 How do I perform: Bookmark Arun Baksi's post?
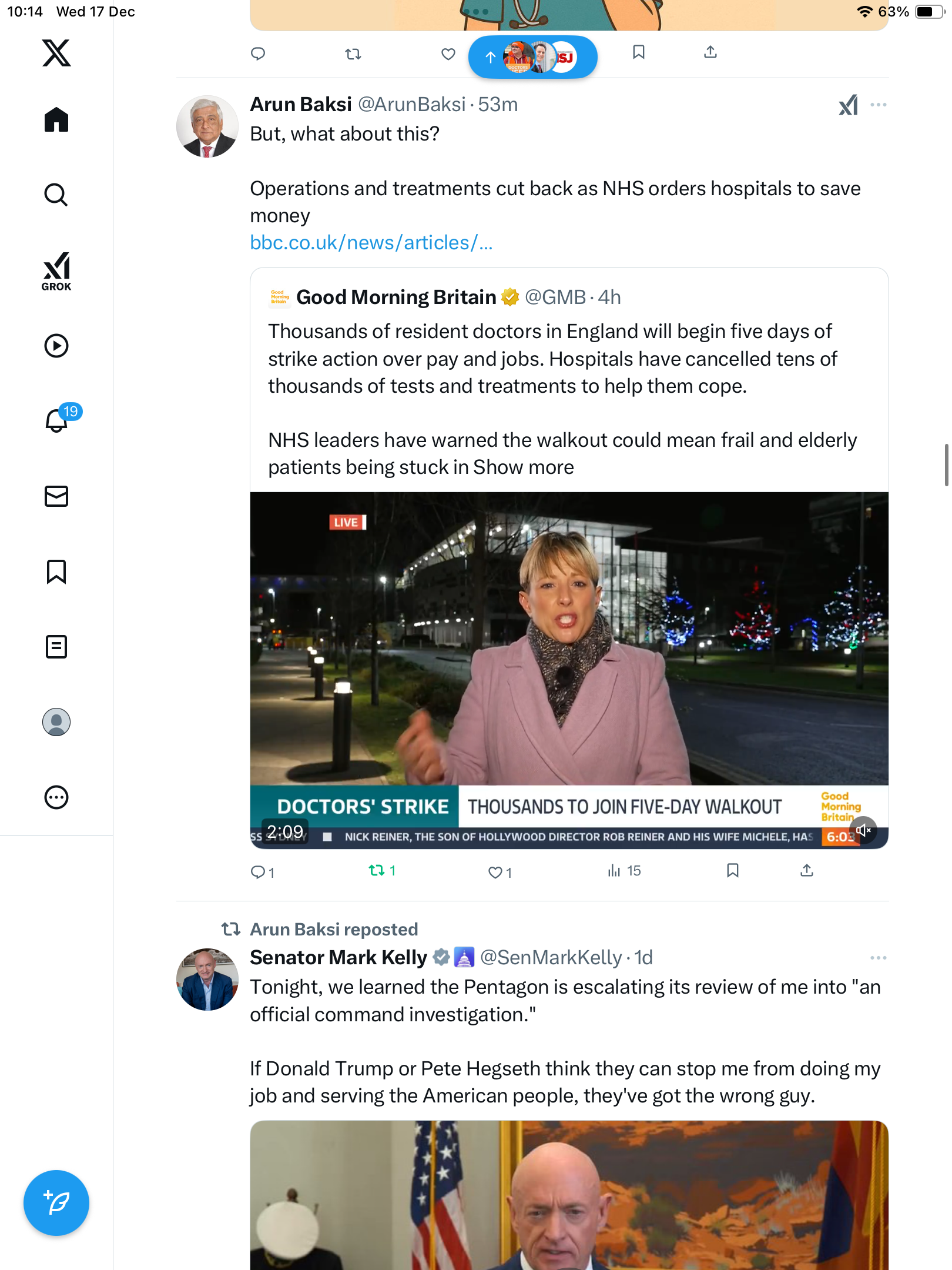[x=732, y=871]
